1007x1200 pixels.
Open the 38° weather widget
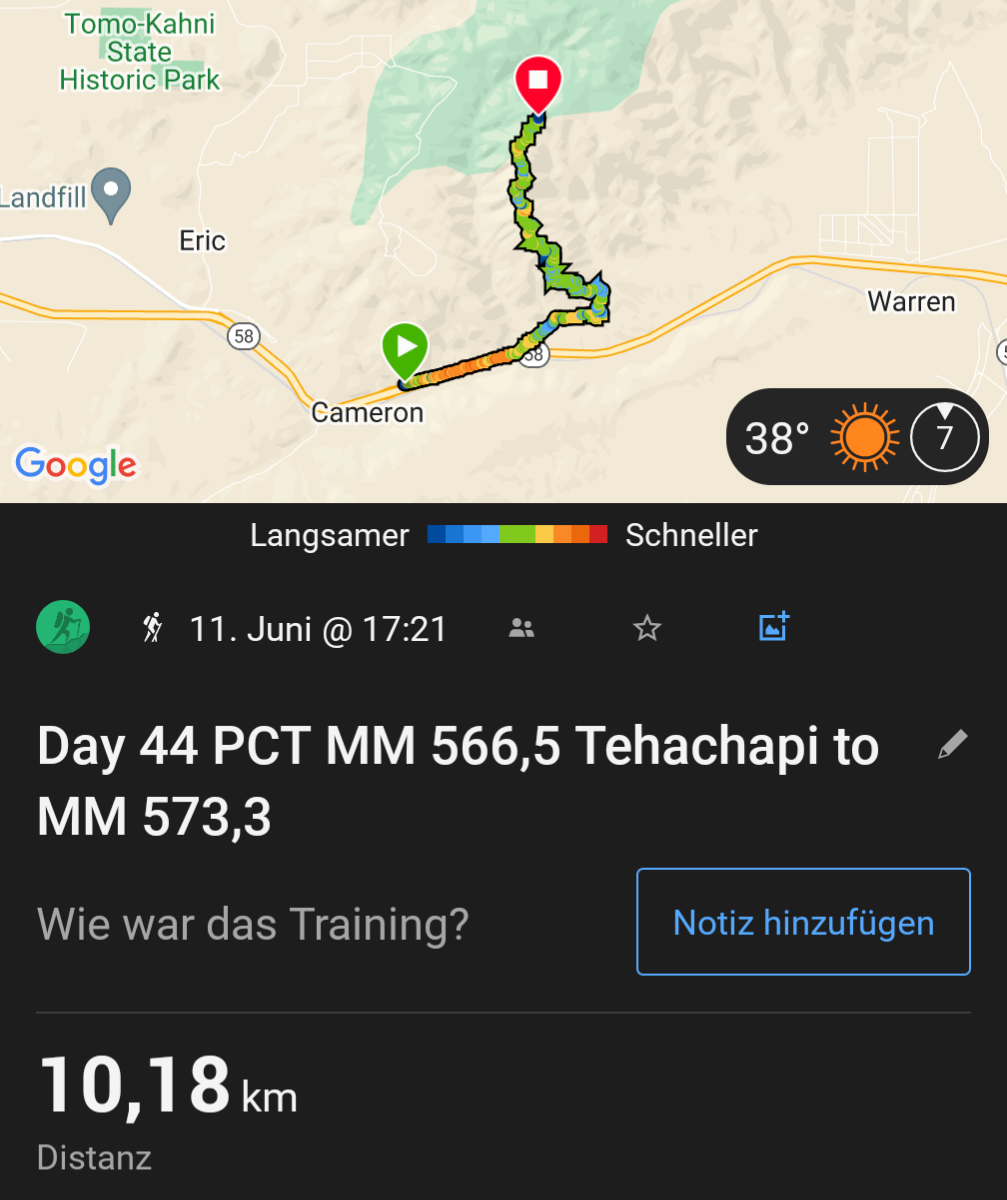(857, 437)
